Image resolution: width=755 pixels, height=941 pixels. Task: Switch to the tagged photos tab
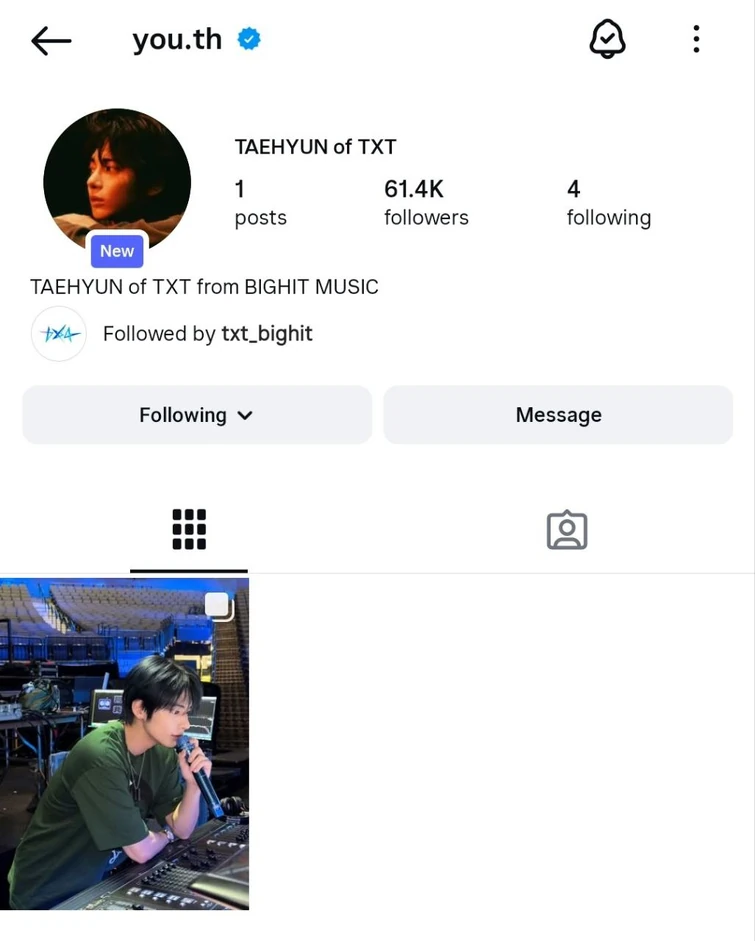[x=566, y=530]
